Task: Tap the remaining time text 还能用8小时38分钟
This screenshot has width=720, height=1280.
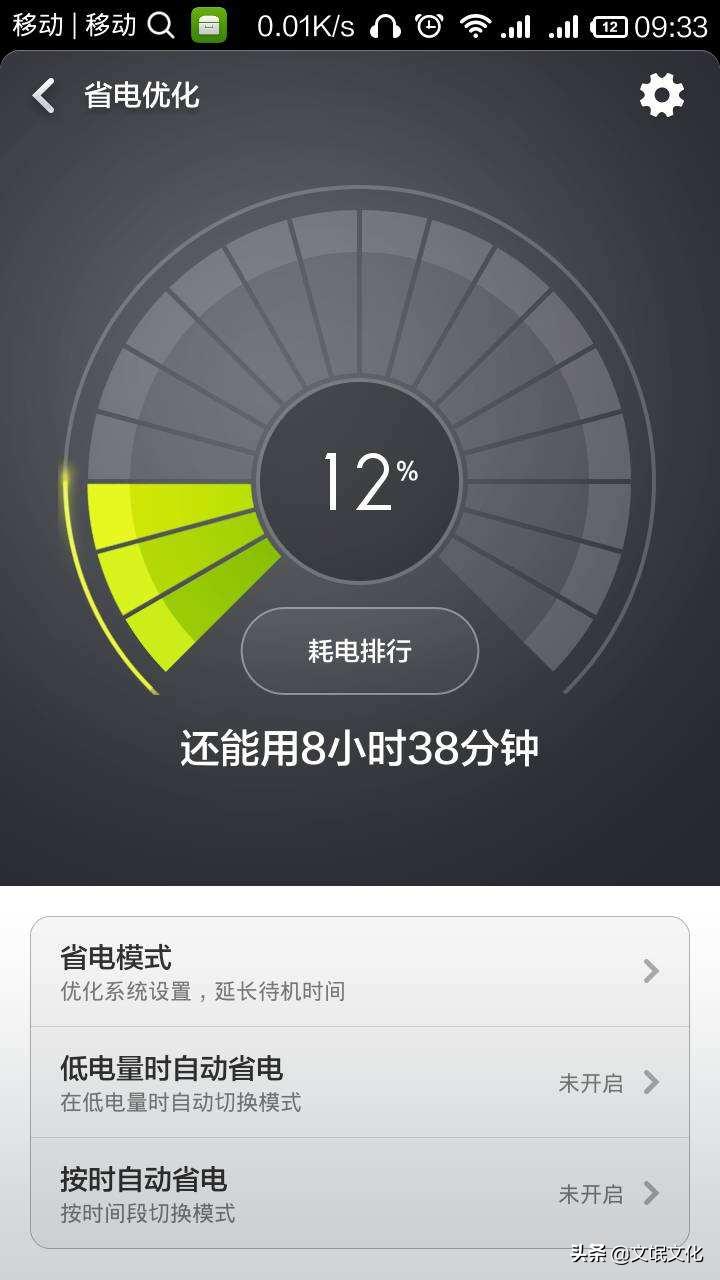Action: (359, 748)
